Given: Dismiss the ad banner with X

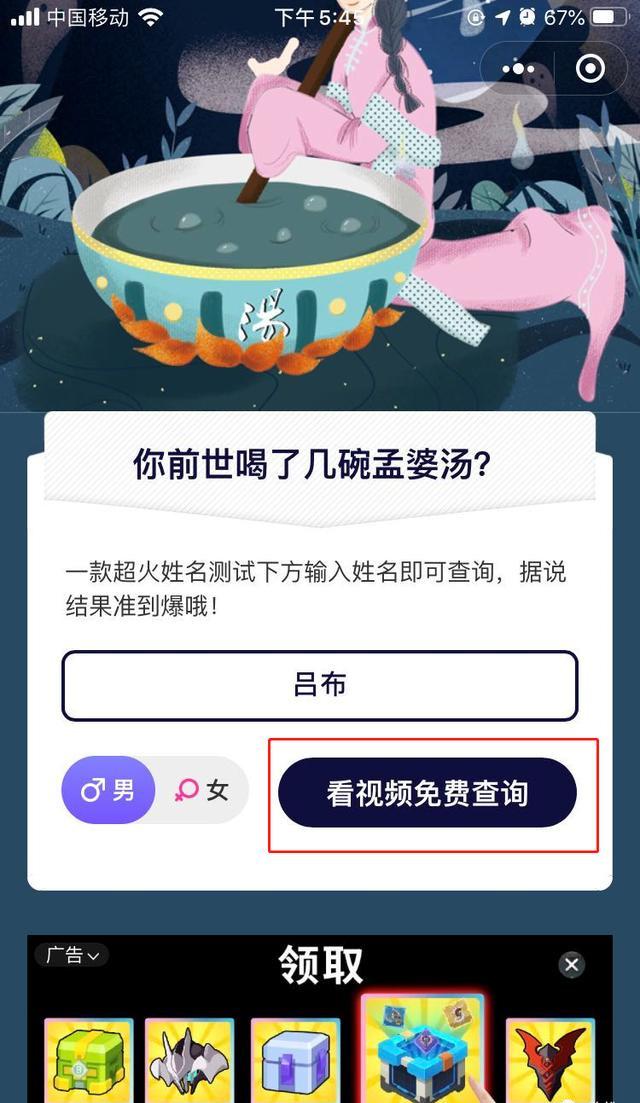Looking at the screenshot, I should point(571,964).
